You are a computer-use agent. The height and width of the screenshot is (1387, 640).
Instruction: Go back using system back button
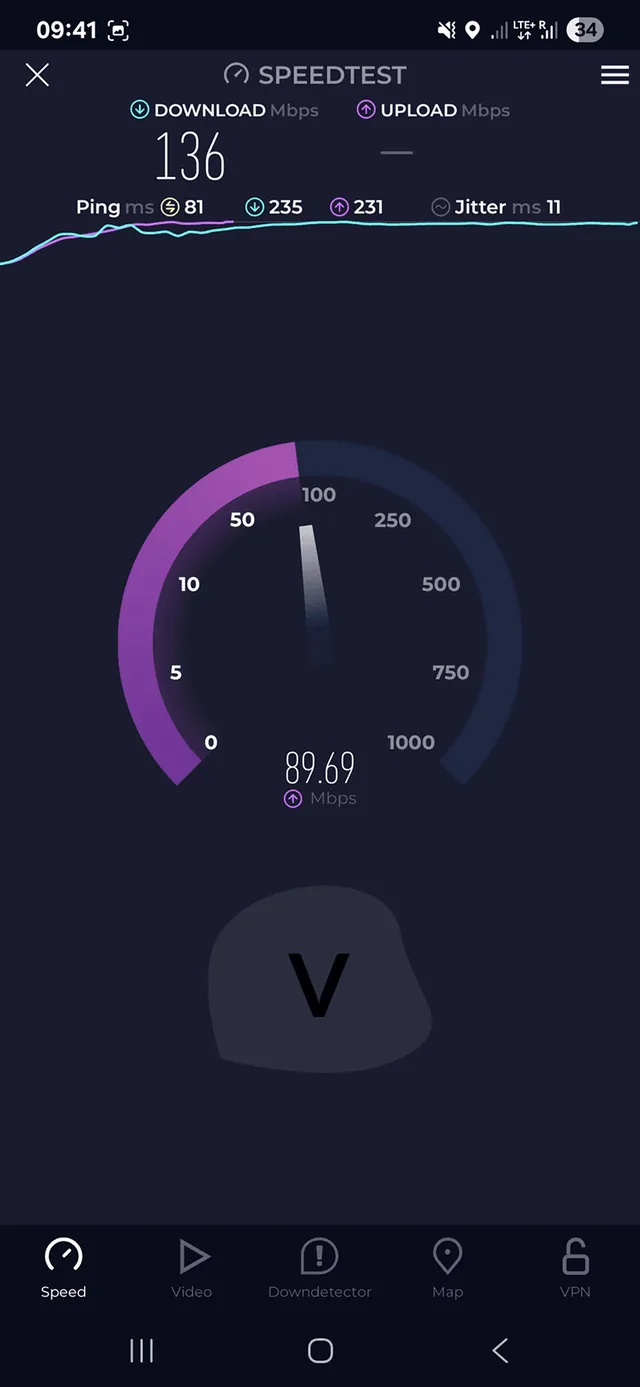[x=500, y=1351]
